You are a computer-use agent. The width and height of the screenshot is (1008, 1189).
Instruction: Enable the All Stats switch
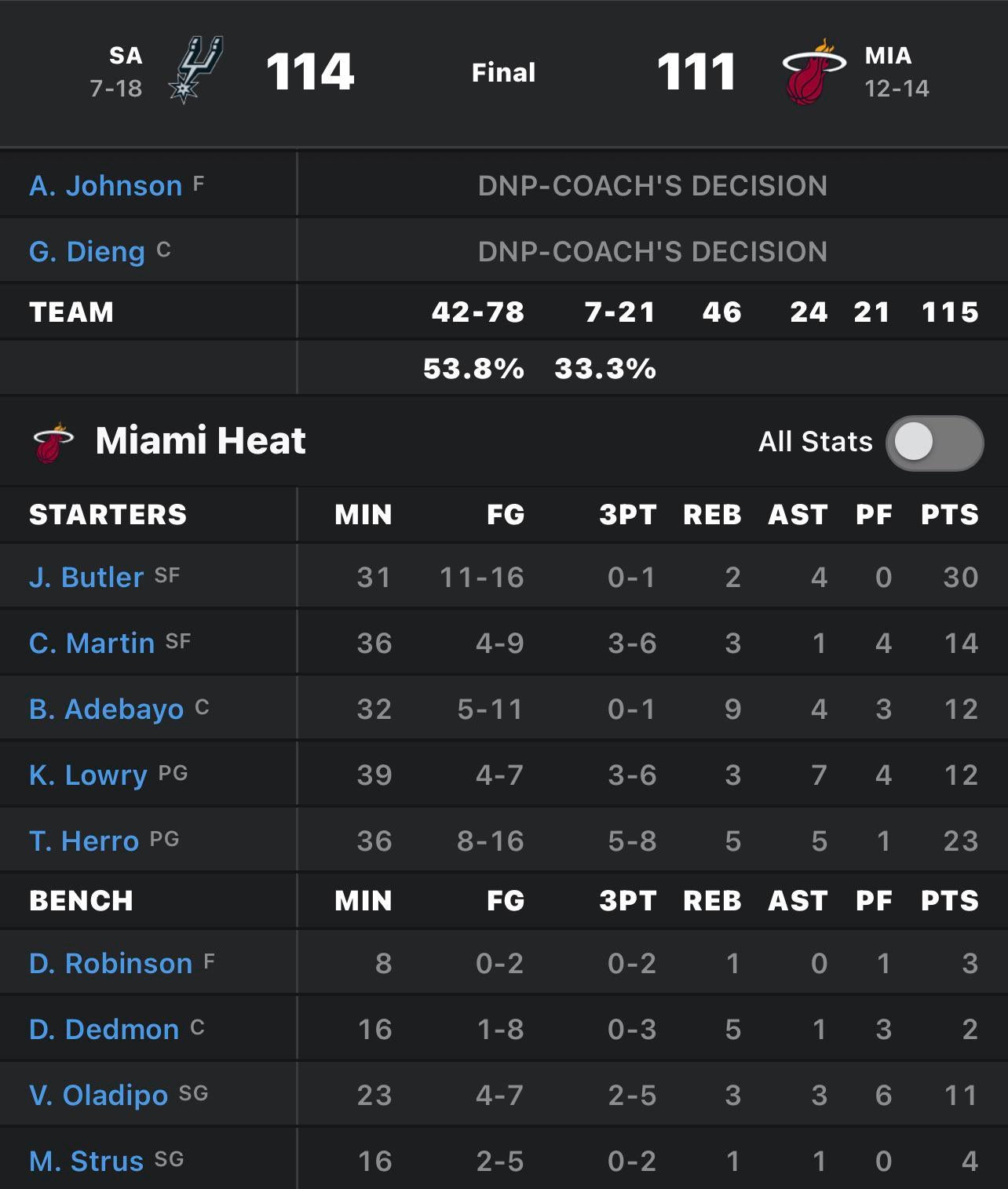pos(933,443)
